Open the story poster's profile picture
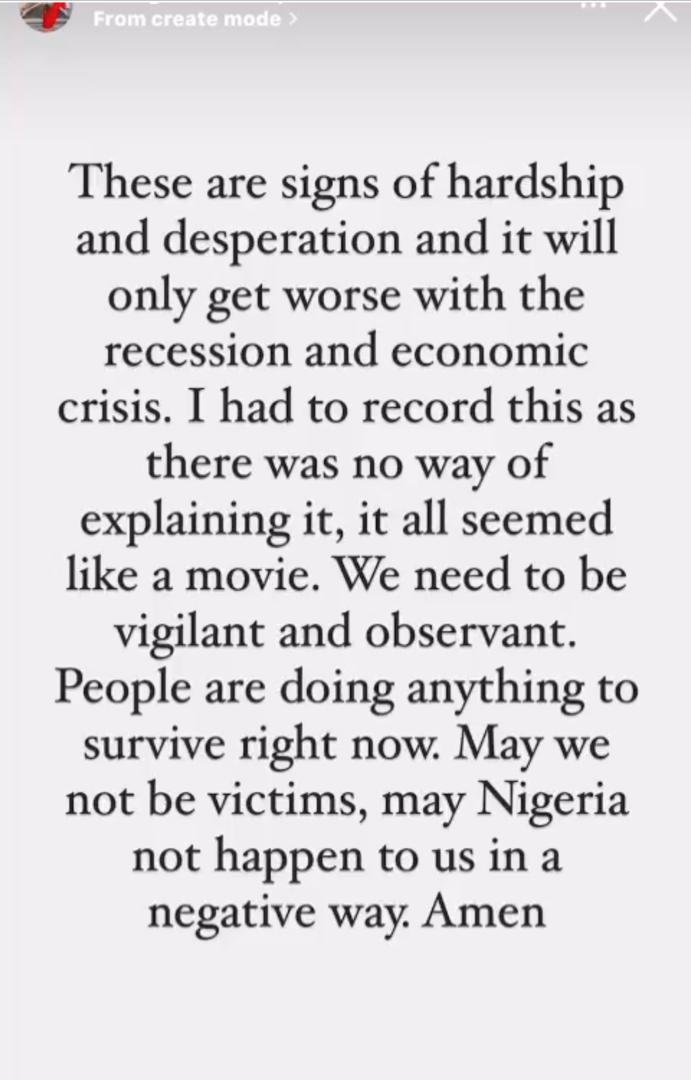691x1080 pixels. (x=46, y=13)
